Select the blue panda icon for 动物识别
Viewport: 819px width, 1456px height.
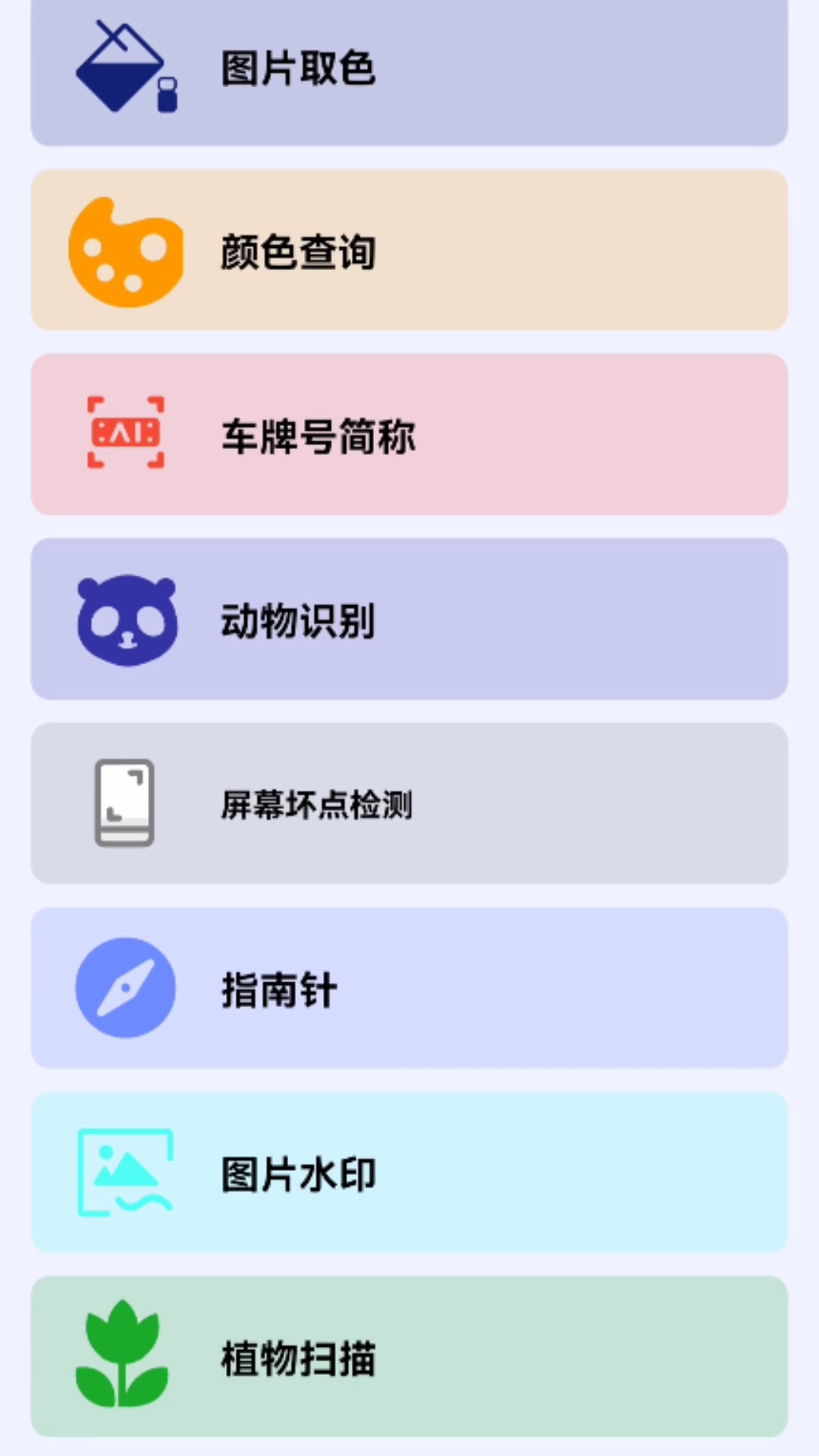click(x=125, y=618)
